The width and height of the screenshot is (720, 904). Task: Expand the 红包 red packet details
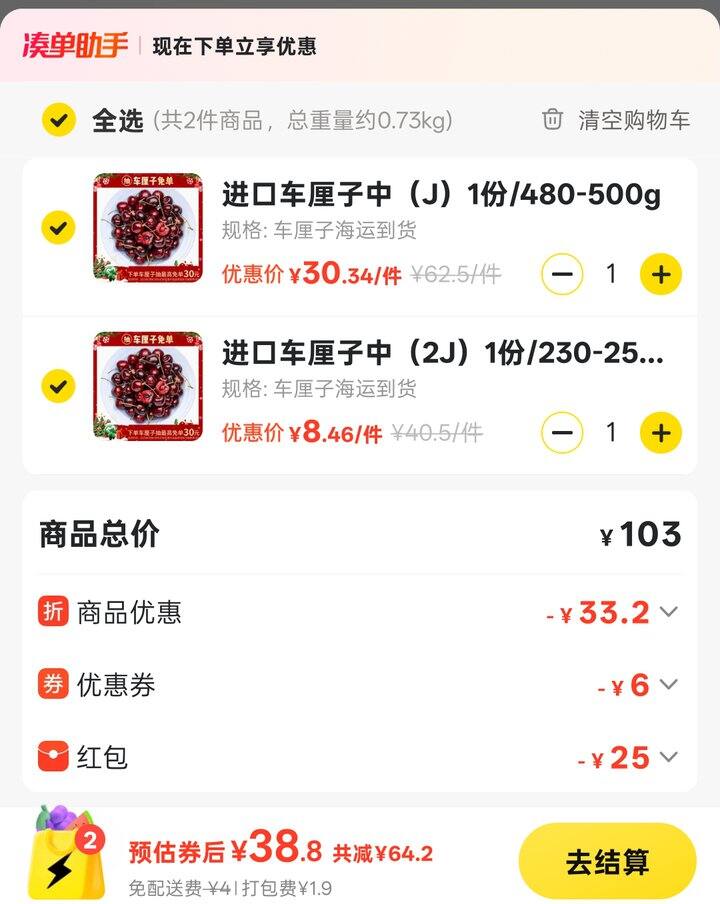coord(668,757)
